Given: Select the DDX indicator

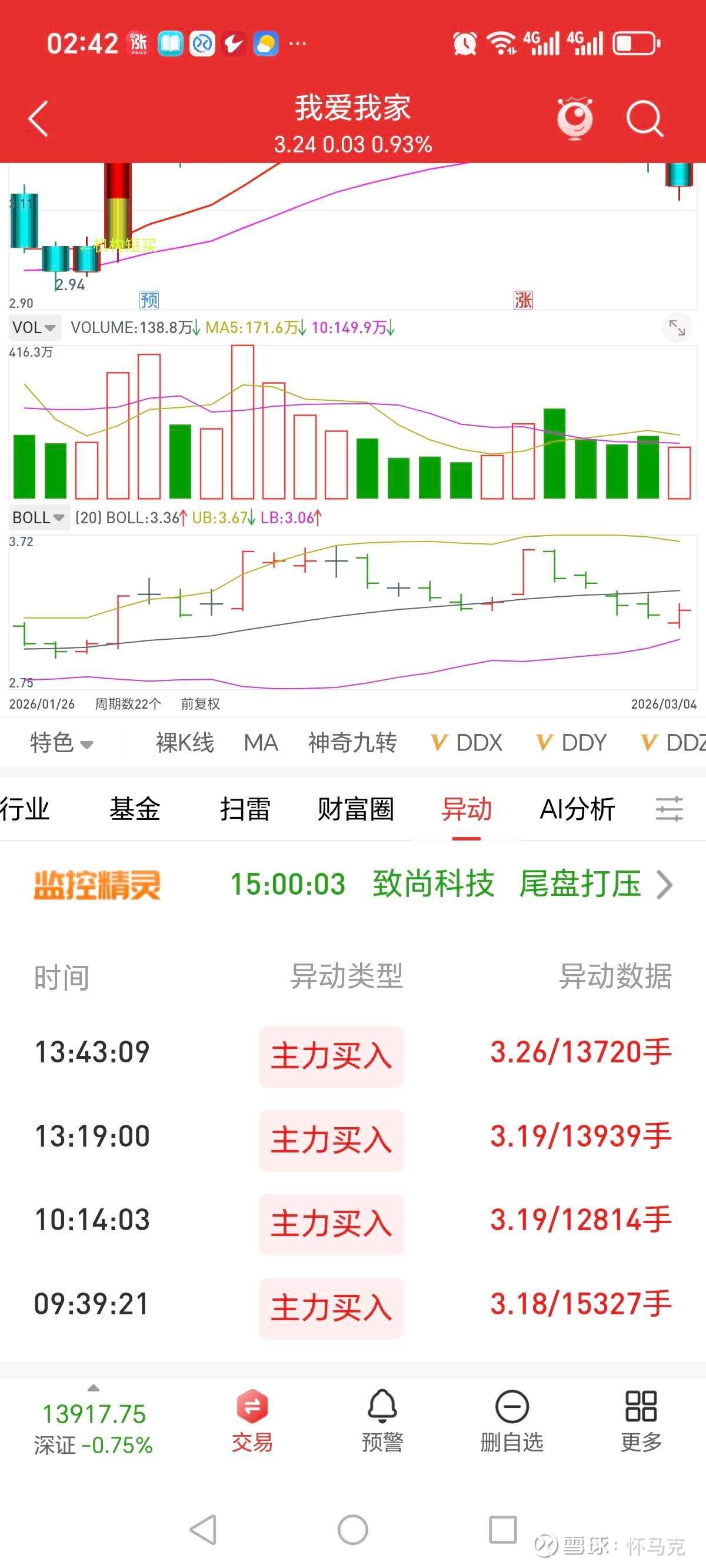Looking at the screenshot, I should pos(467,743).
